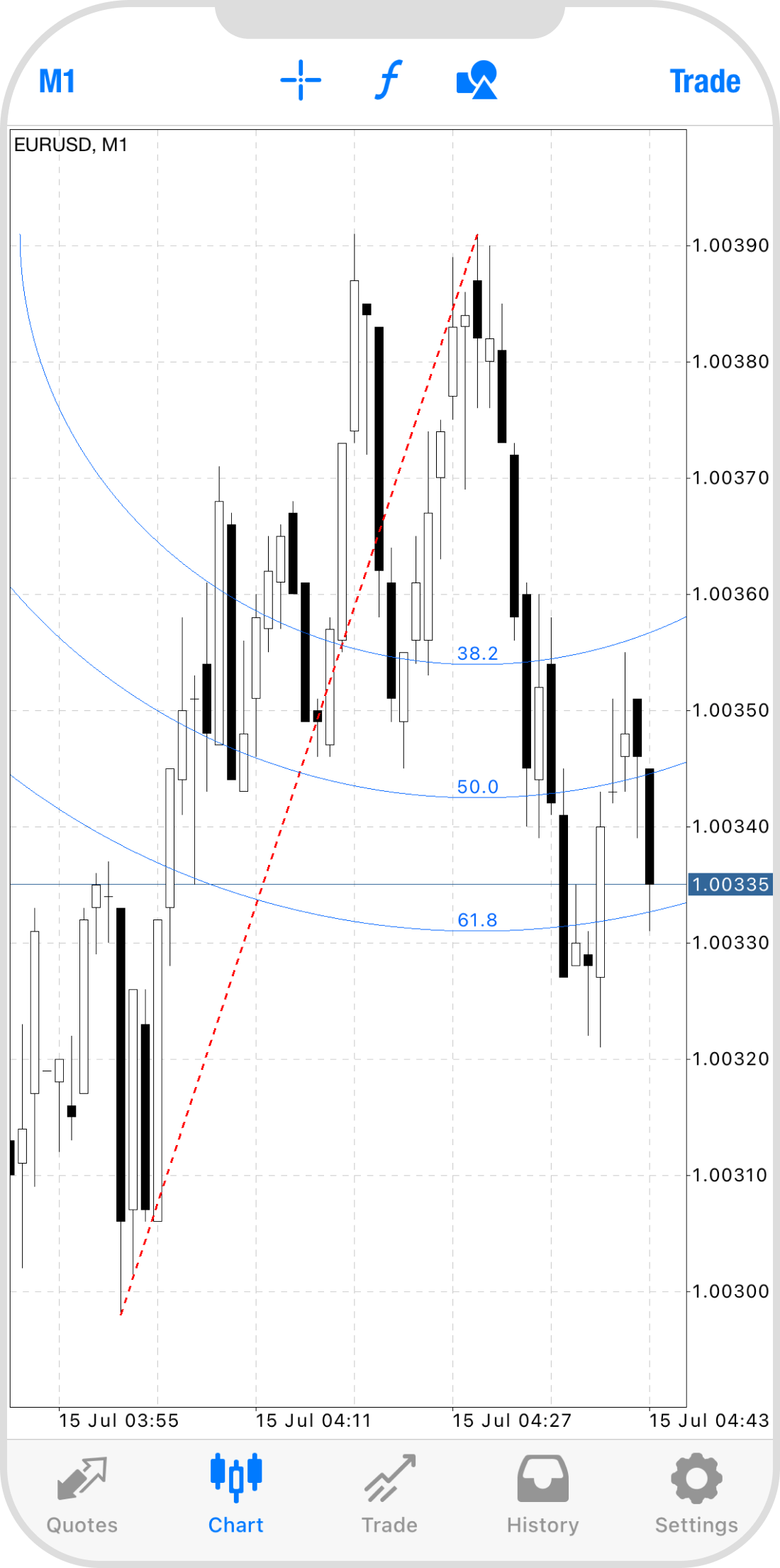The width and height of the screenshot is (780, 1568).
Task: Tap Trade in the top bar
Action: [705, 82]
